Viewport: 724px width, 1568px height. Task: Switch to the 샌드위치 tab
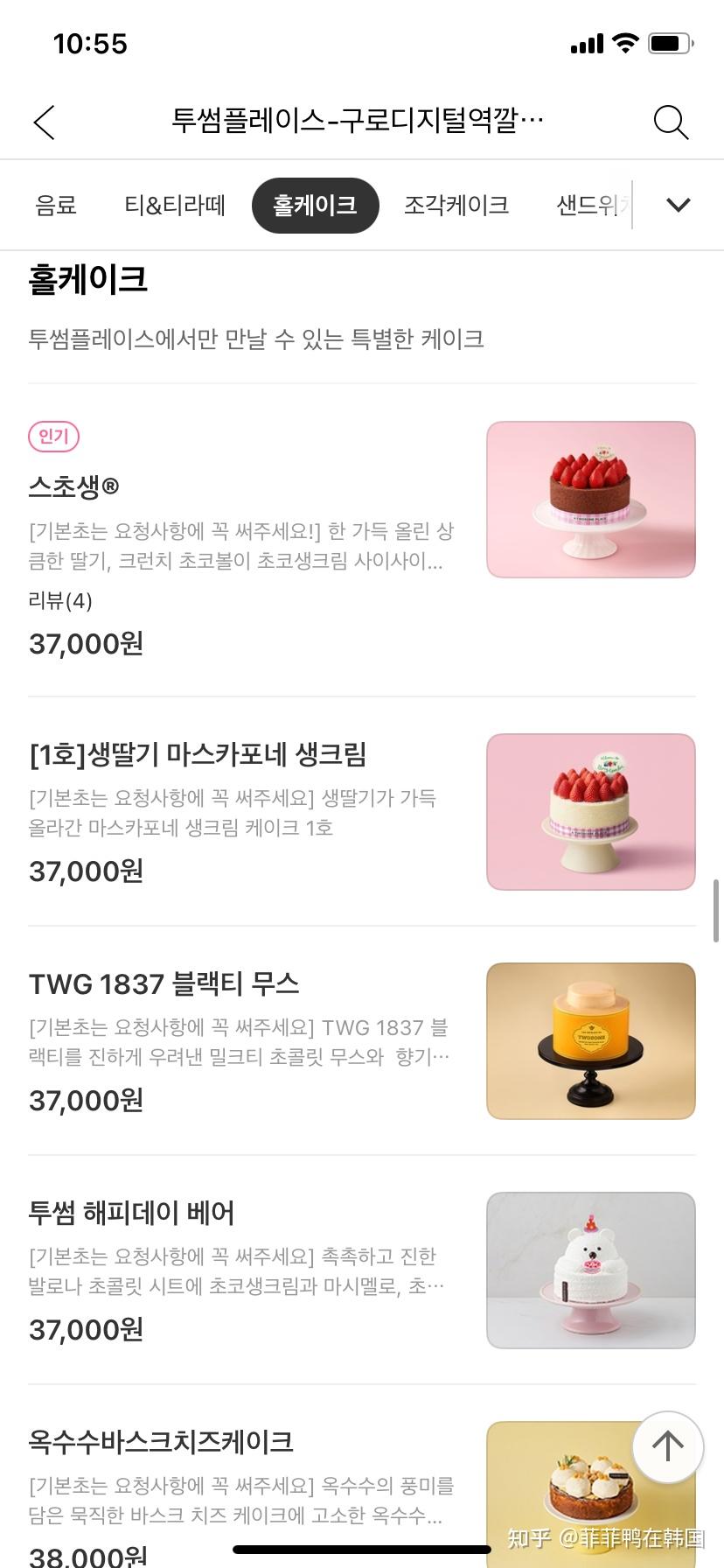(x=591, y=206)
